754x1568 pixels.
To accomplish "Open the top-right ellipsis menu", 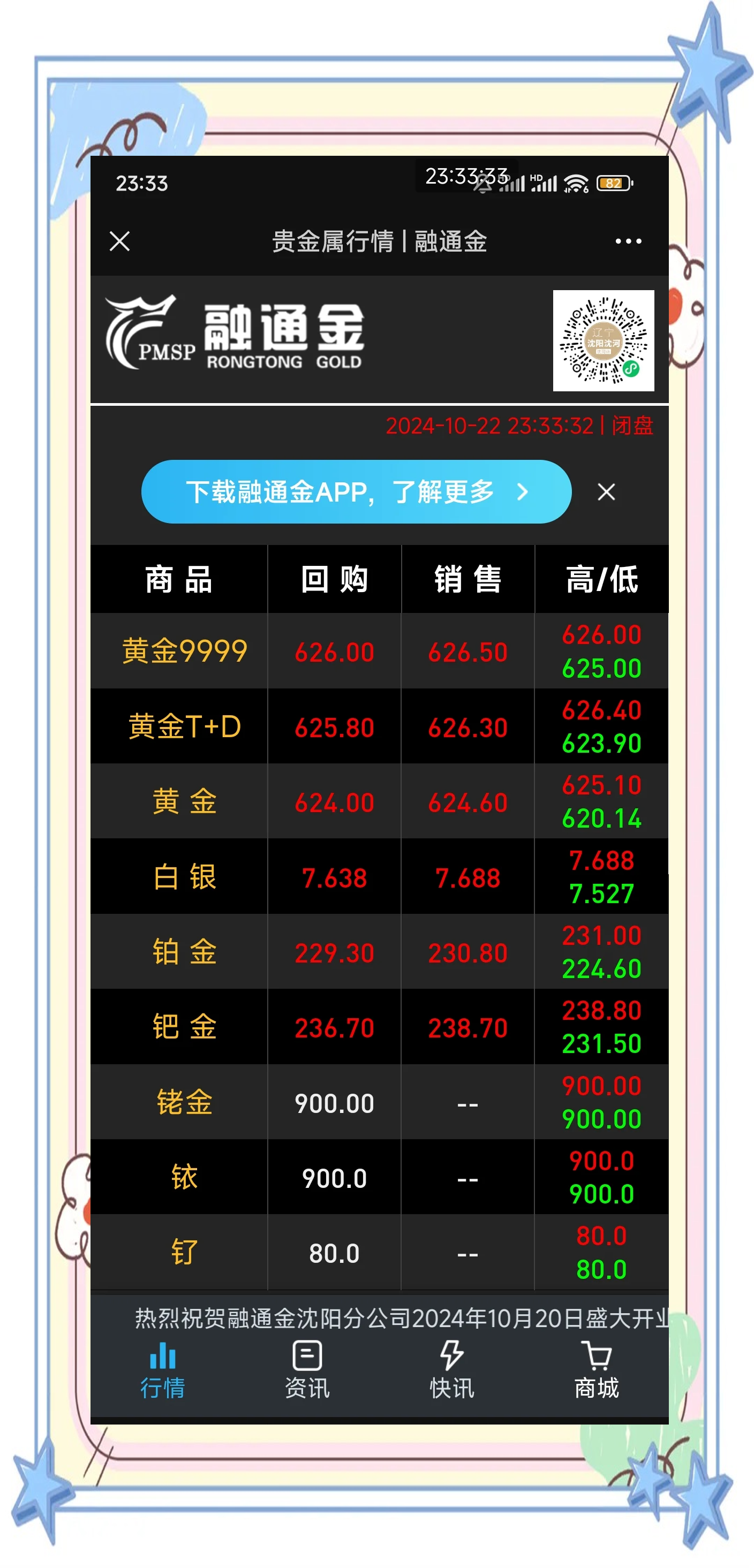I will coord(629,241).
